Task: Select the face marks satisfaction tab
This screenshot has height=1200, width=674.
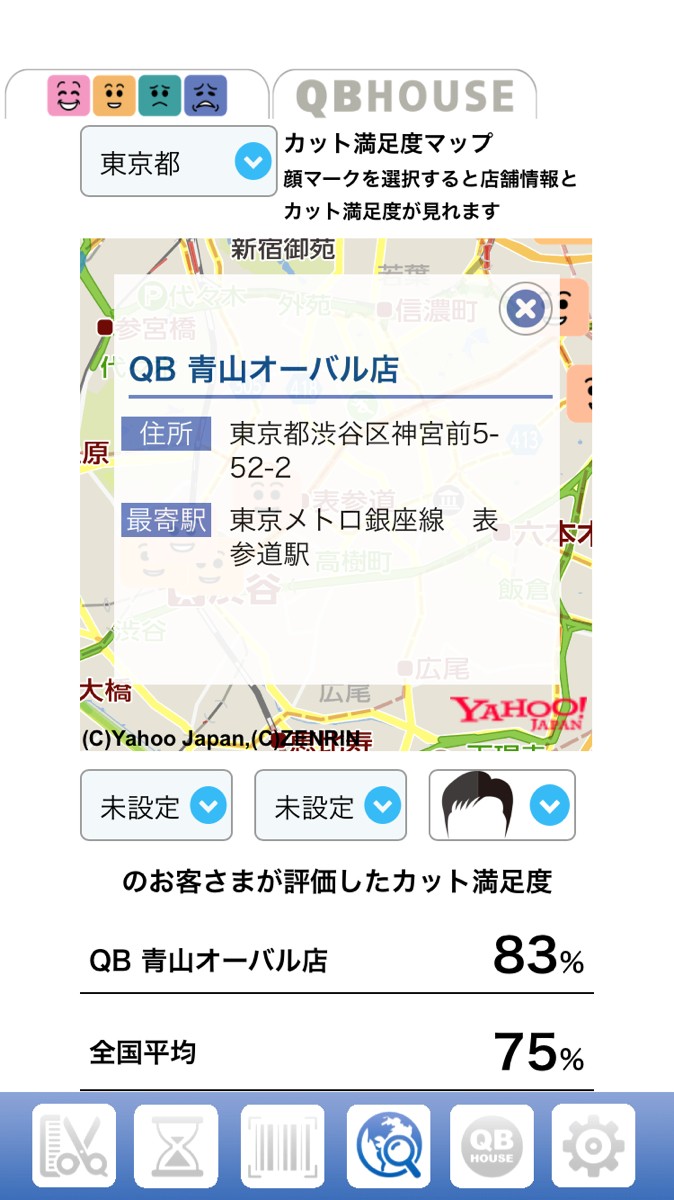Action: pos(137,96)
